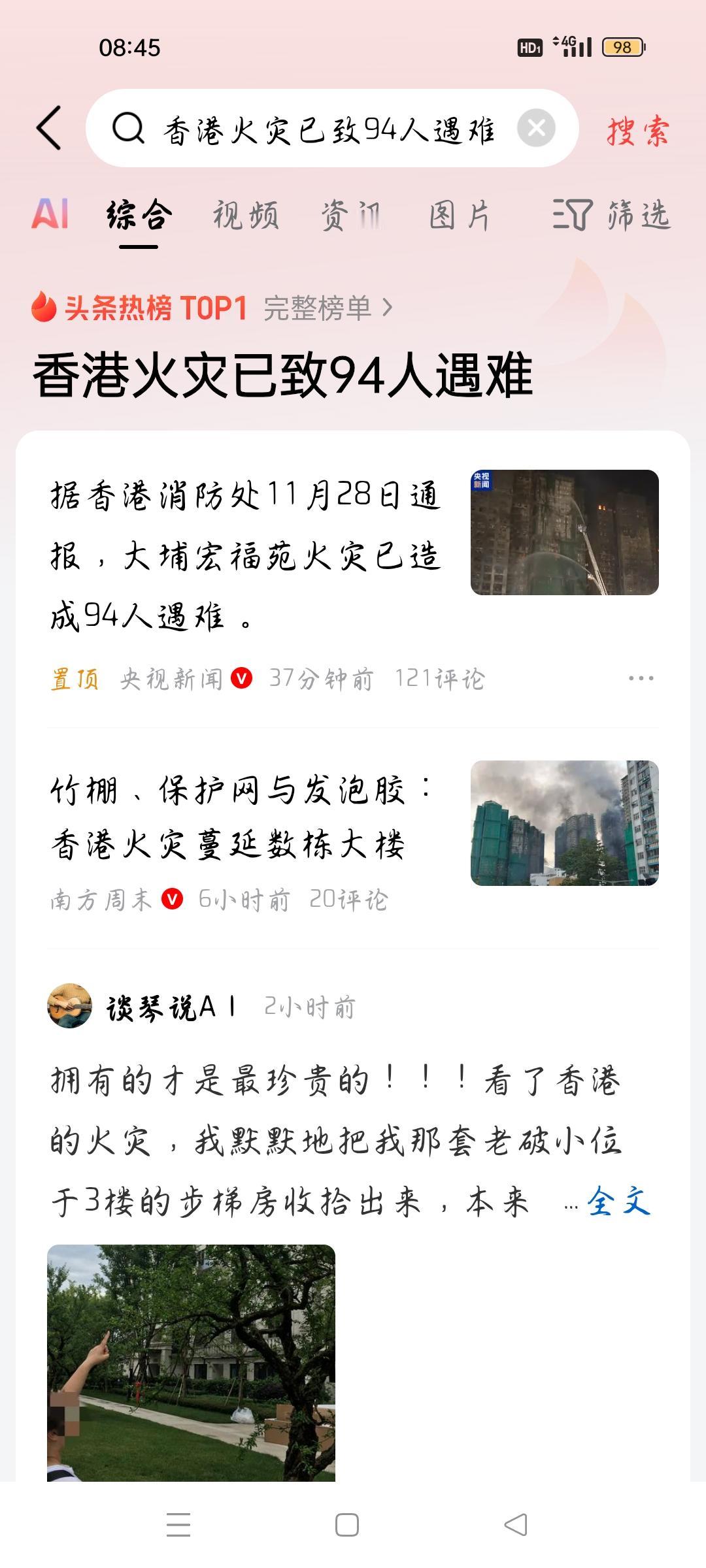Tap the flame icon beside 头条热榜

(x=42, y=308)
